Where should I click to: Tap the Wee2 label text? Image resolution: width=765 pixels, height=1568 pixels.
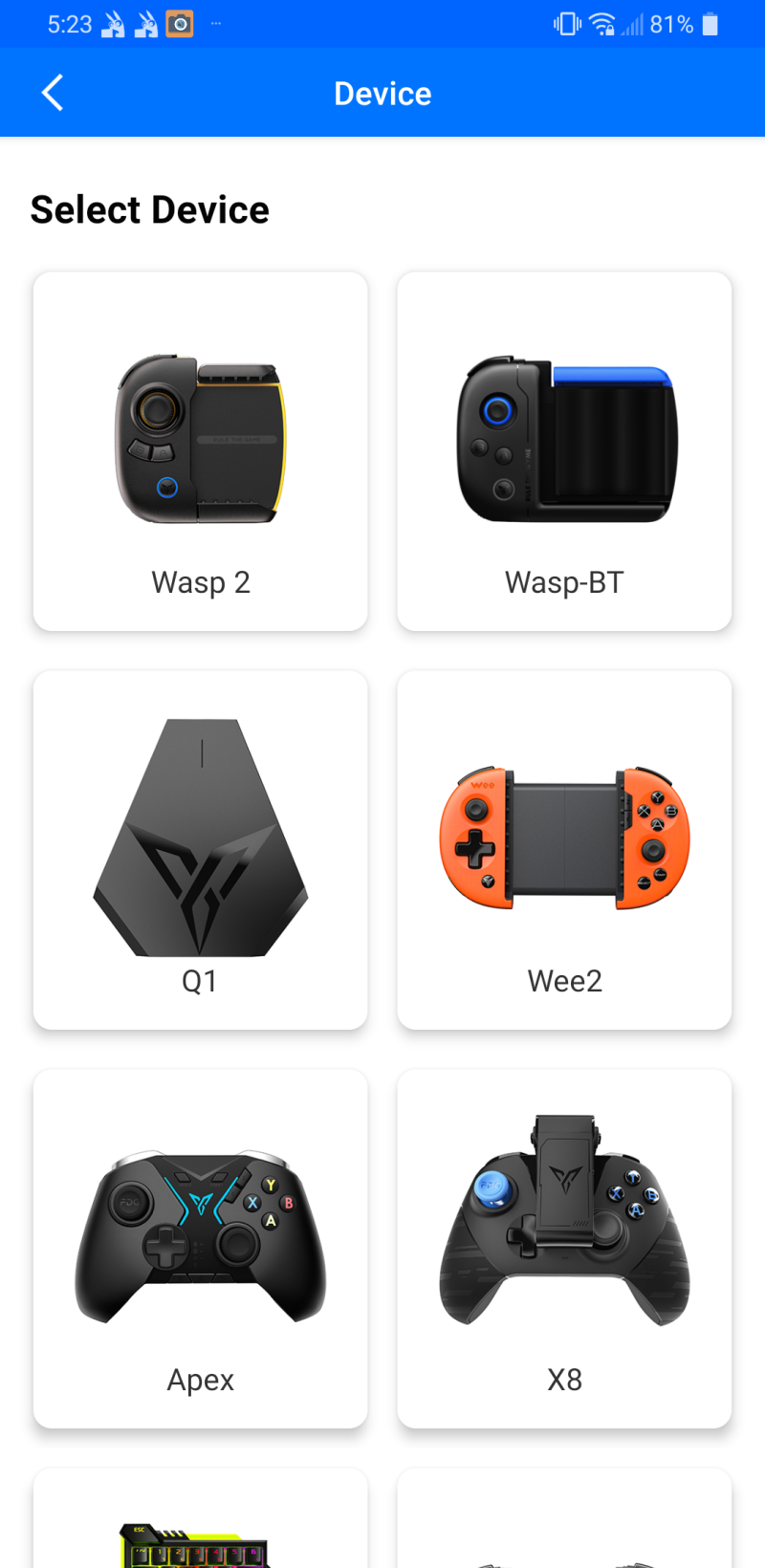564,980
